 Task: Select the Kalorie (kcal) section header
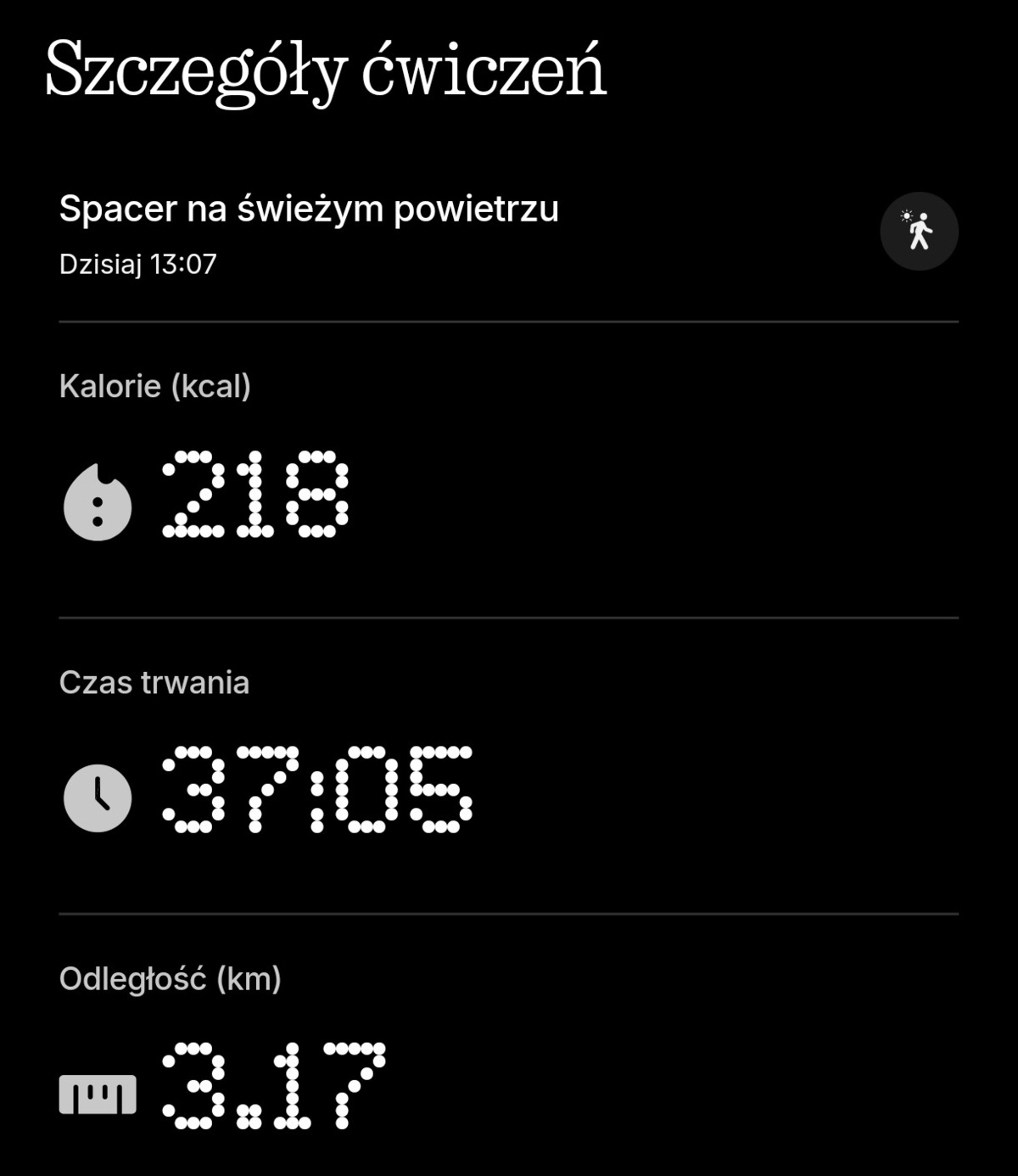coord(155,388)
